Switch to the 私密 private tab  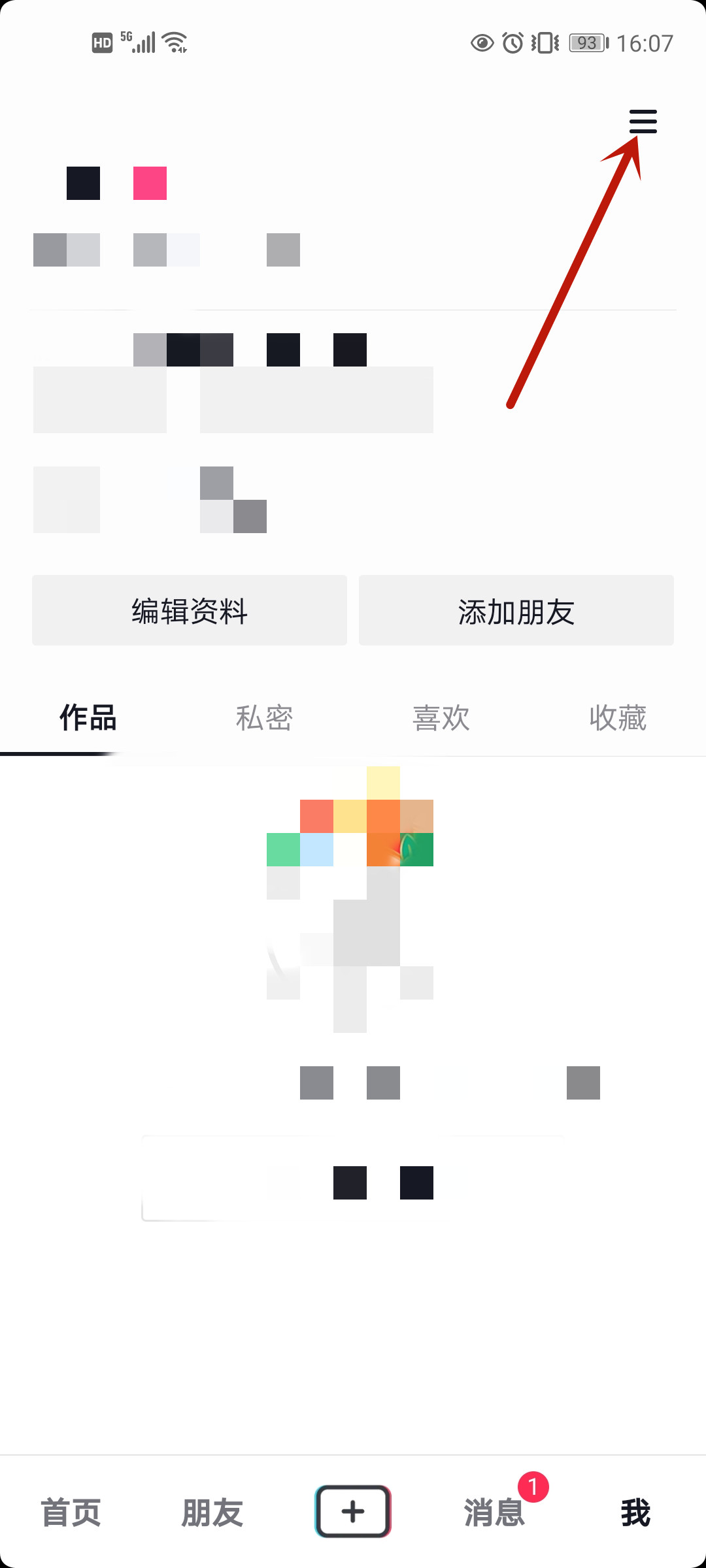[x=263, y=717]
